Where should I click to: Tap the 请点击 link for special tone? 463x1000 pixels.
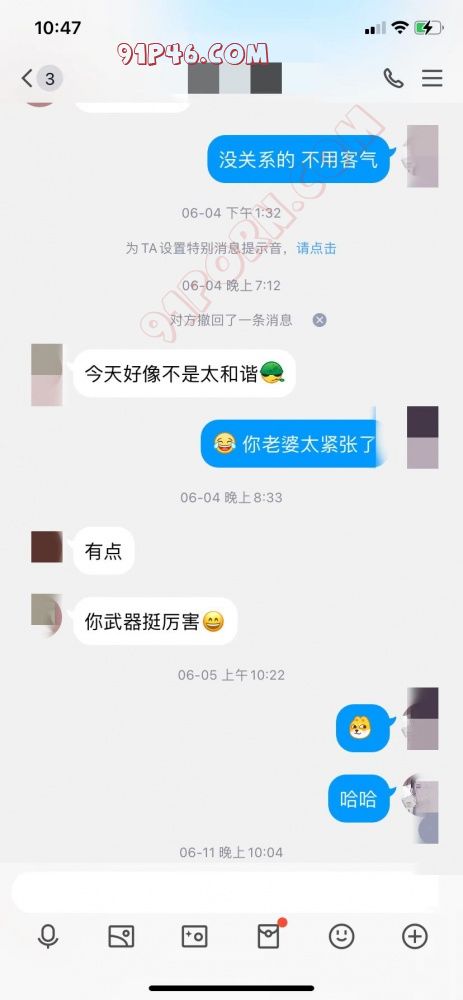316,248
